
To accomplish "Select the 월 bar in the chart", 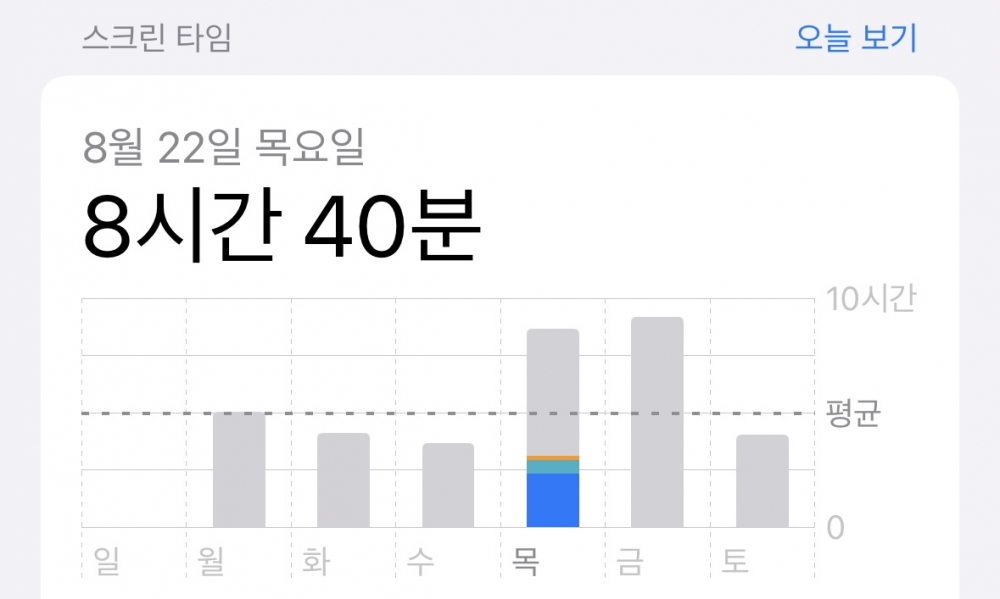I will point(239,469).
